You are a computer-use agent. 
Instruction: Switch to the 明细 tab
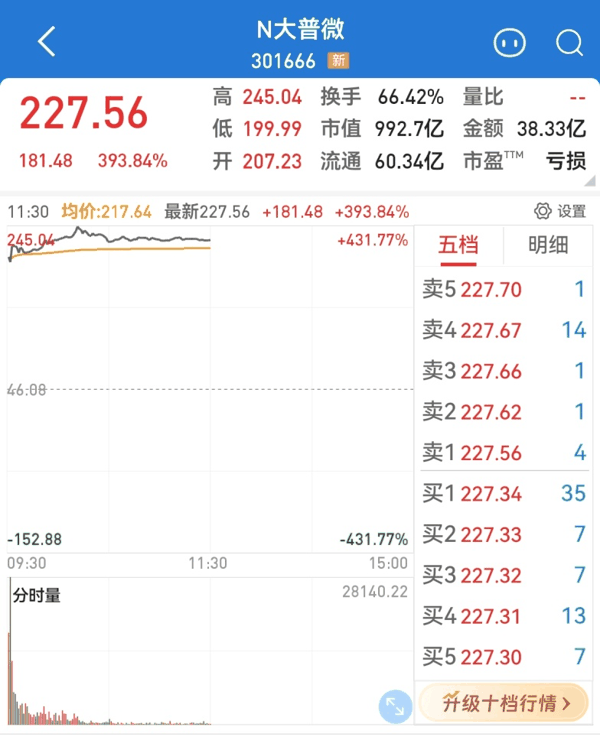[x=547, y=246]
